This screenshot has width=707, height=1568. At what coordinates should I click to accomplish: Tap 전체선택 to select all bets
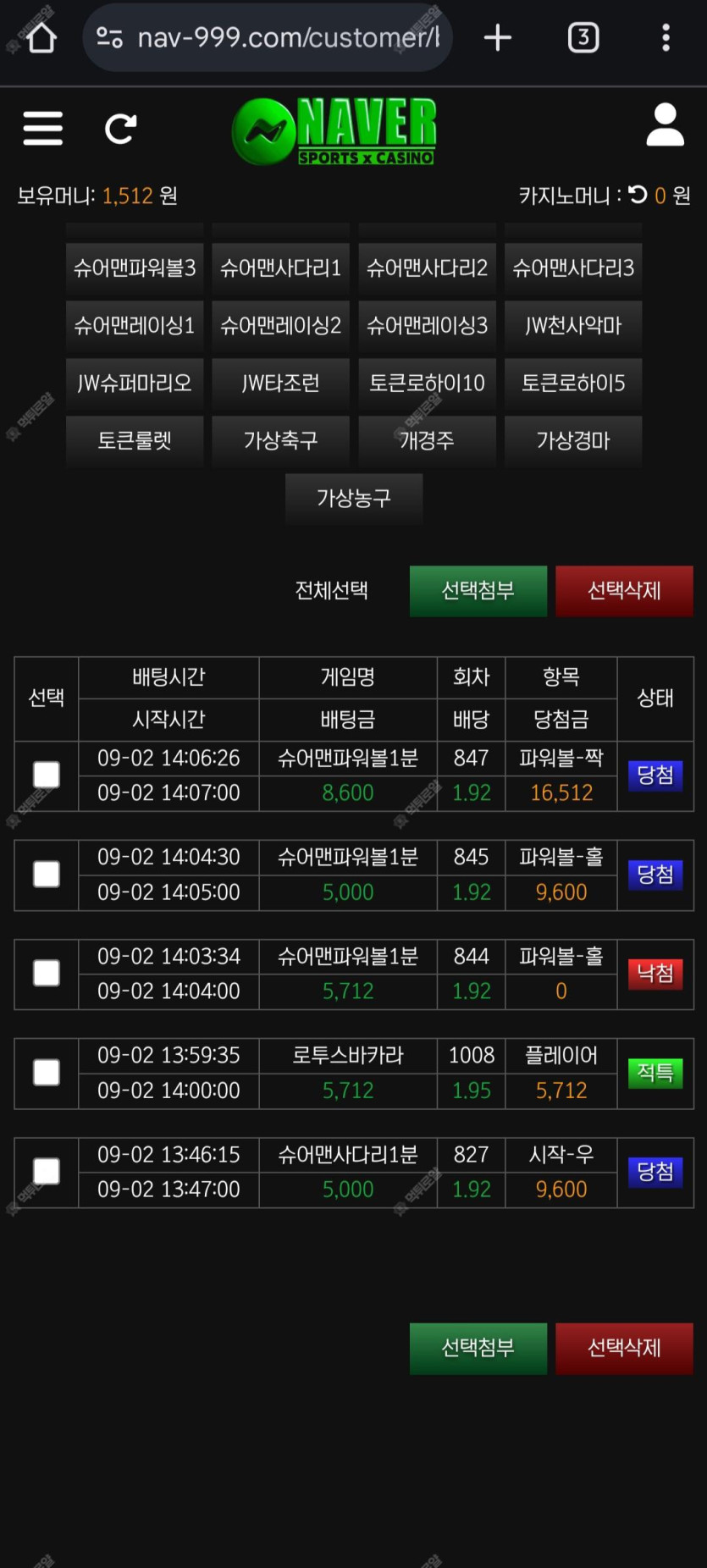[331, 590]
